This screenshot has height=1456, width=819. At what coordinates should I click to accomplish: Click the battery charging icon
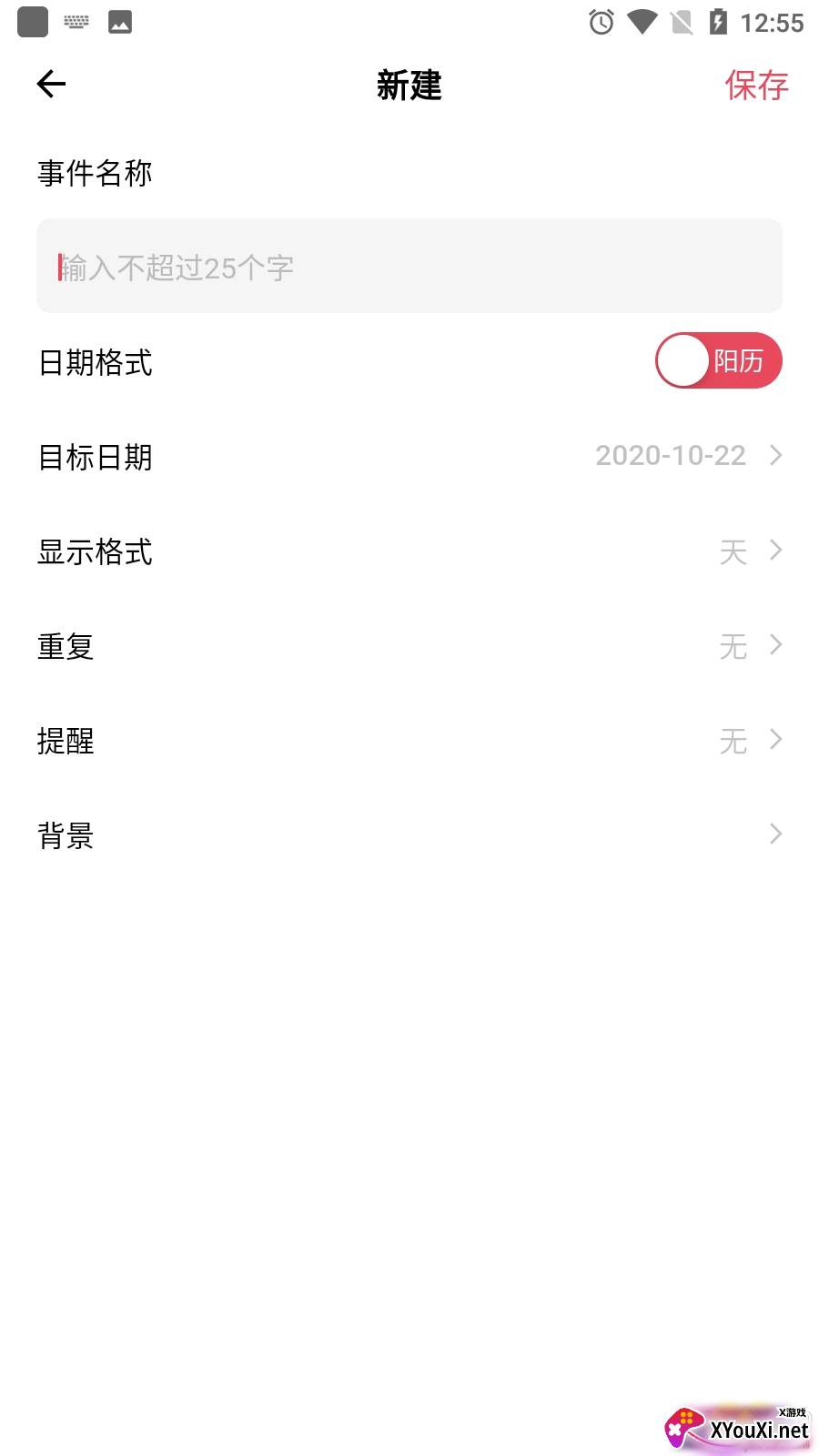721,23
